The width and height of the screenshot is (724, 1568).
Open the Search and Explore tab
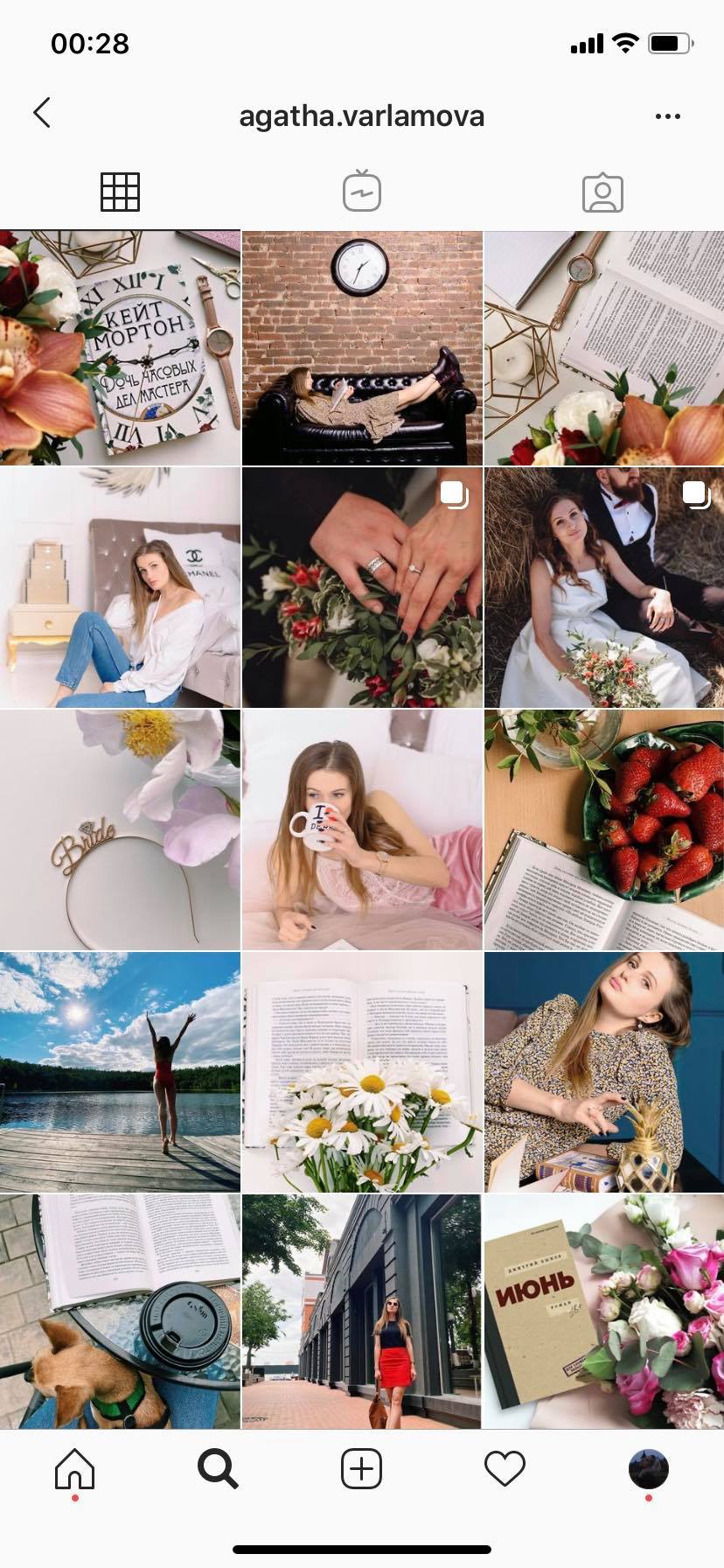coord(218,1468)
